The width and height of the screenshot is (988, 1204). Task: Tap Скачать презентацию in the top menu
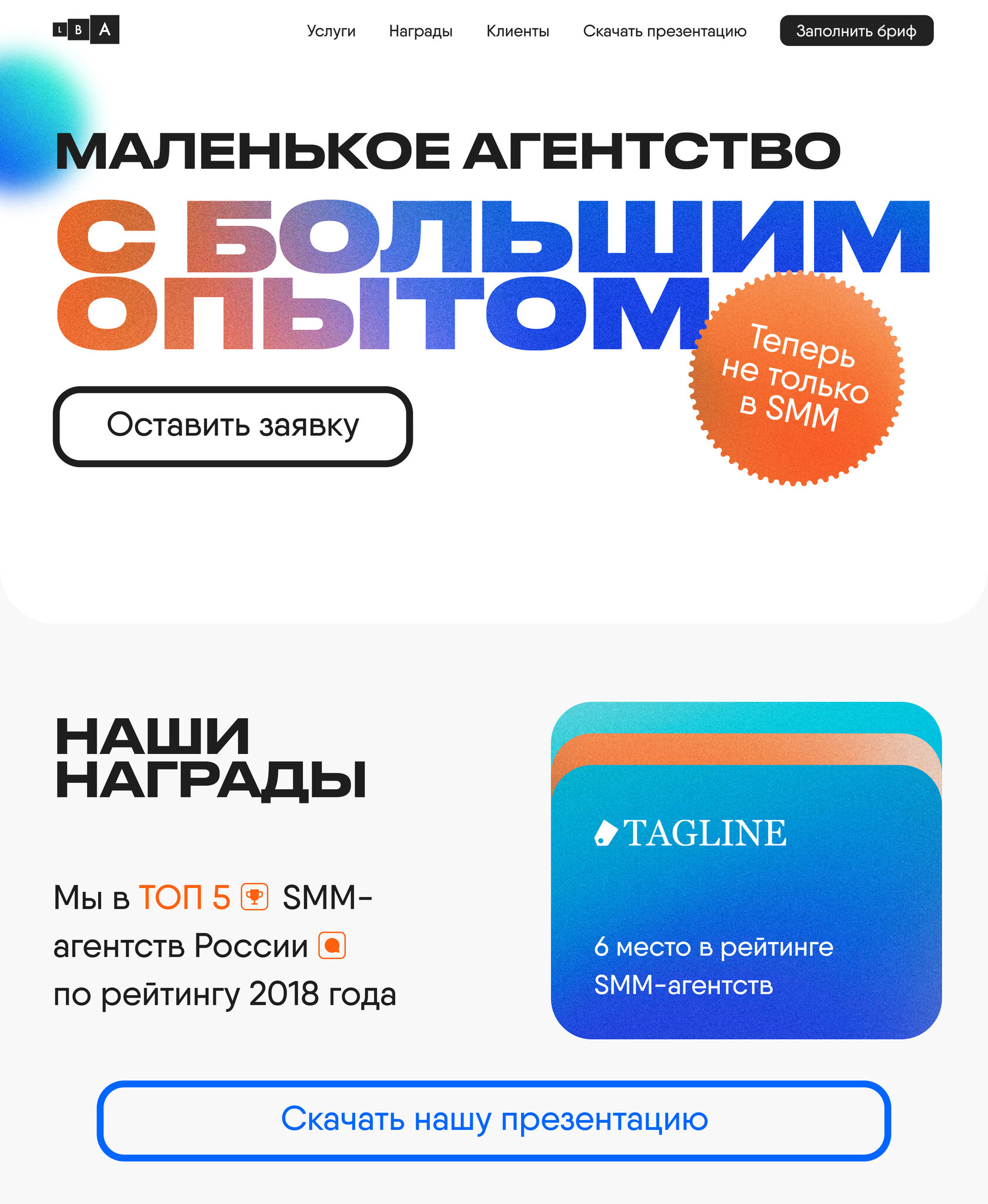tap(665, 31)
